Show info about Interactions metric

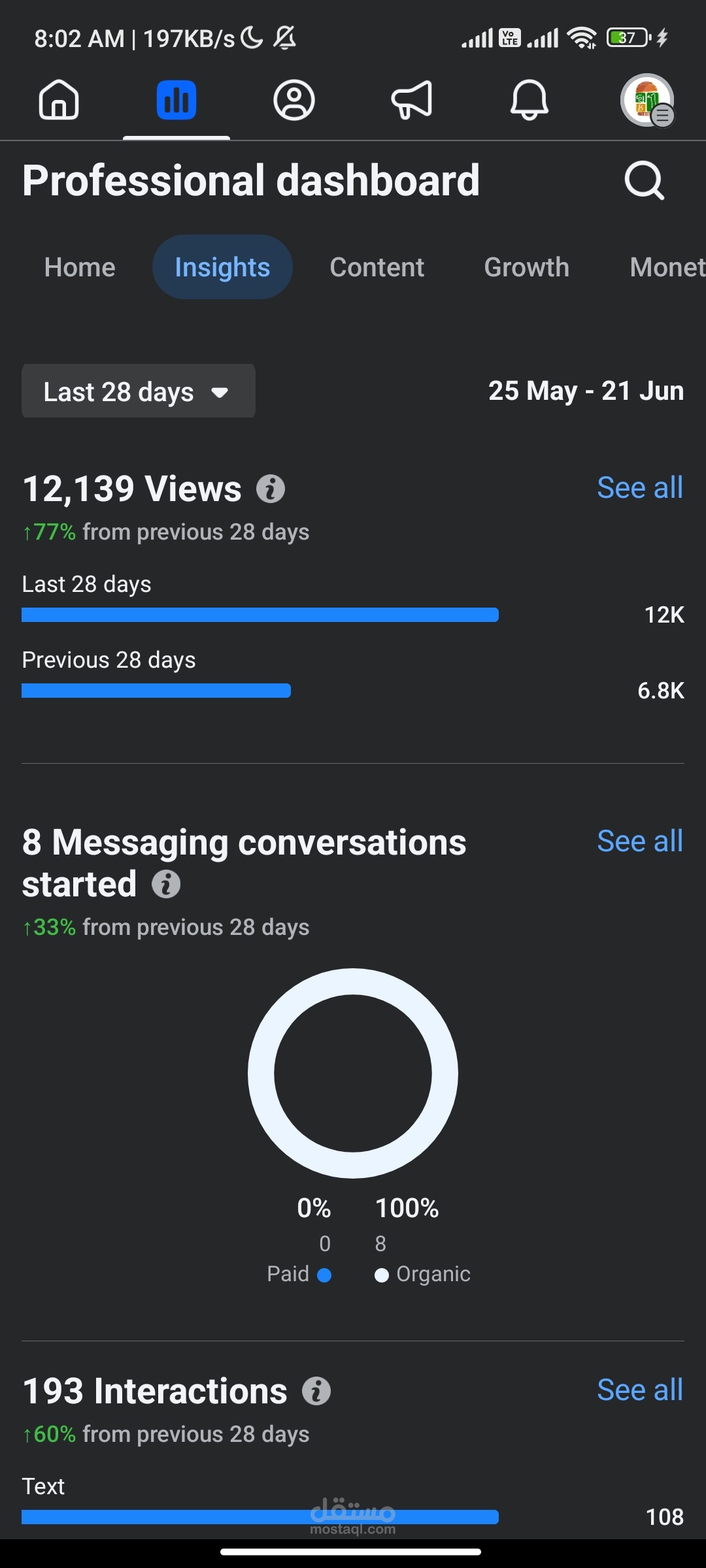316,1391
